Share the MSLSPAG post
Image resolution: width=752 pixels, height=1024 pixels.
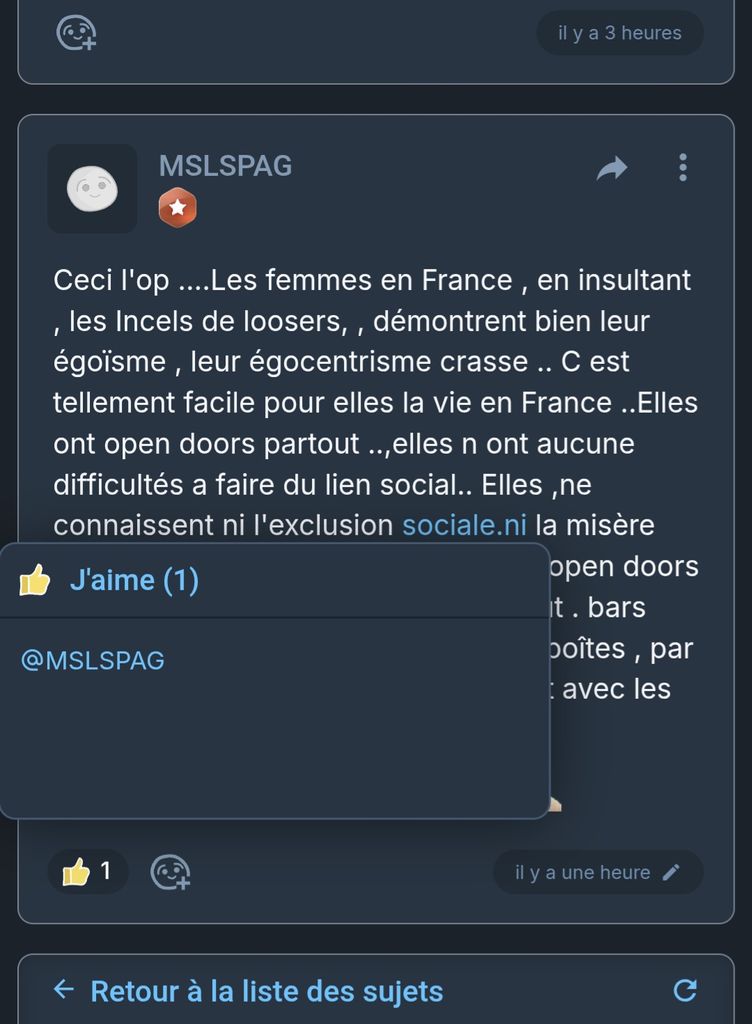point(611,168)
